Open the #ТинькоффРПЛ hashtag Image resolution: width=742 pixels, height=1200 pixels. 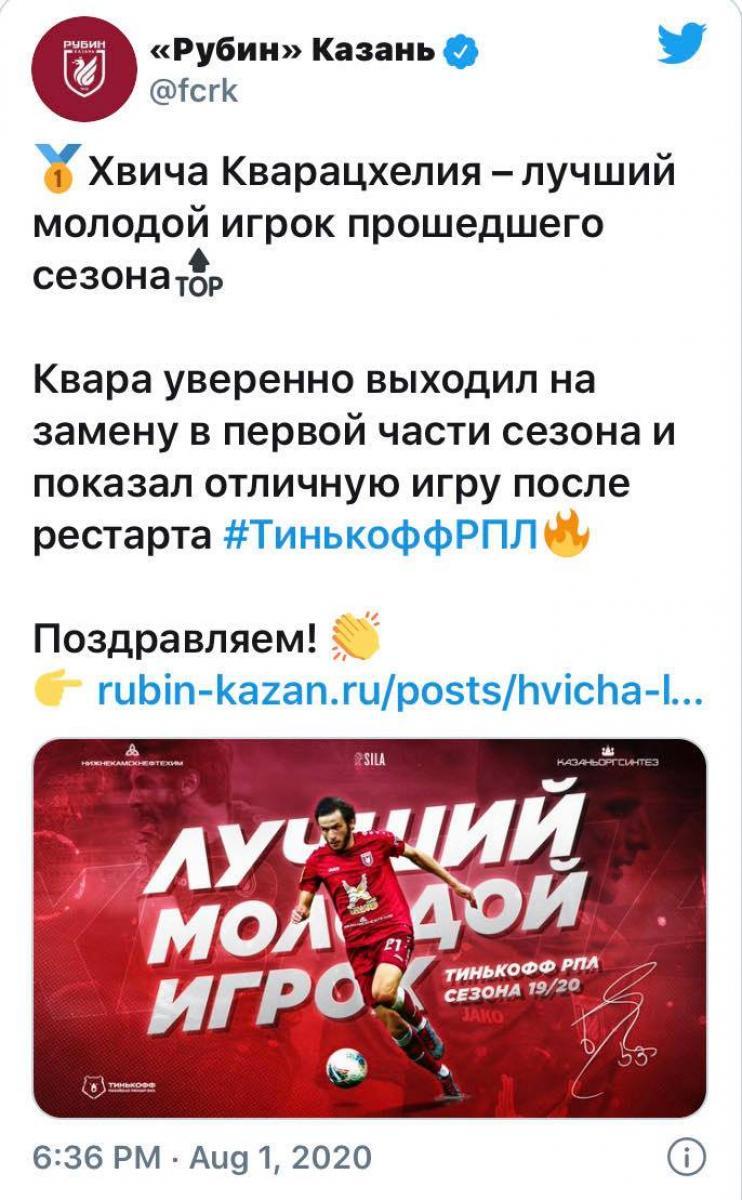pyautogui.click(x=382, y=536)
